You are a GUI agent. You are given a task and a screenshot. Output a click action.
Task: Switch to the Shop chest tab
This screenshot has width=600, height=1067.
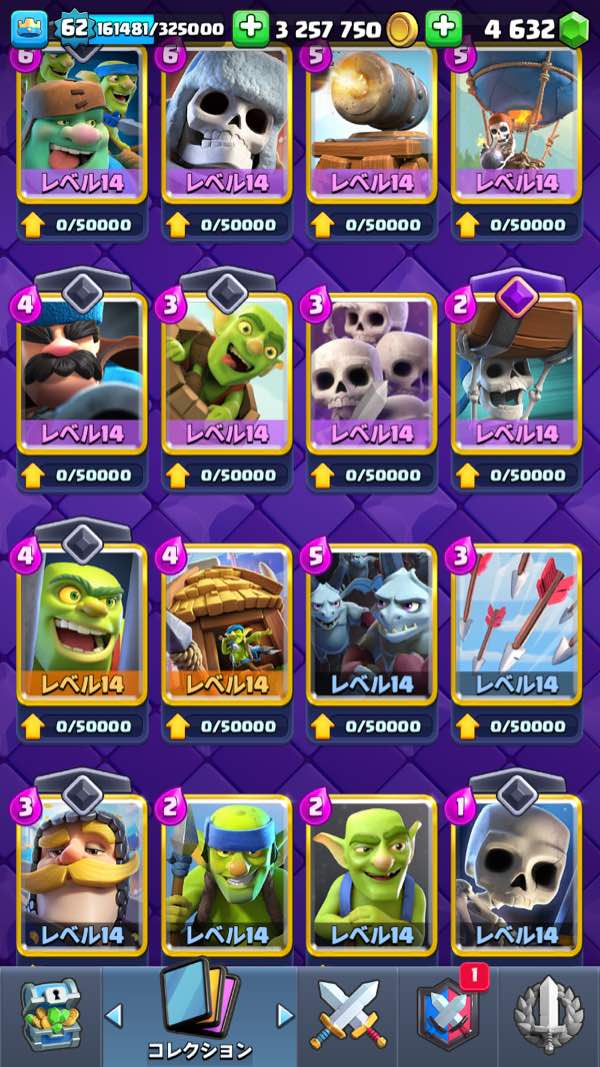pyautogui.click(x=50, y=1015)
